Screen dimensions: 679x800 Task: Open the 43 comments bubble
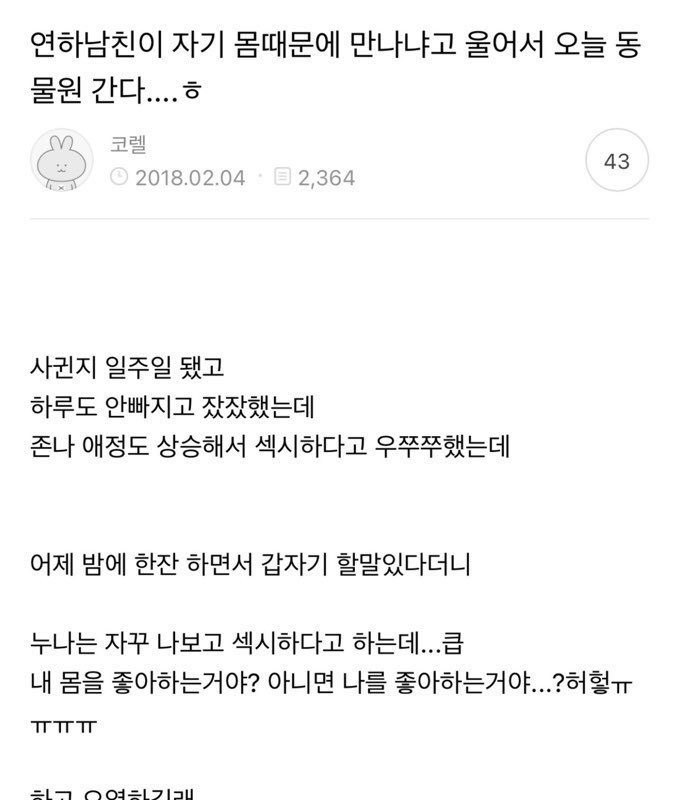coord(616,160)
